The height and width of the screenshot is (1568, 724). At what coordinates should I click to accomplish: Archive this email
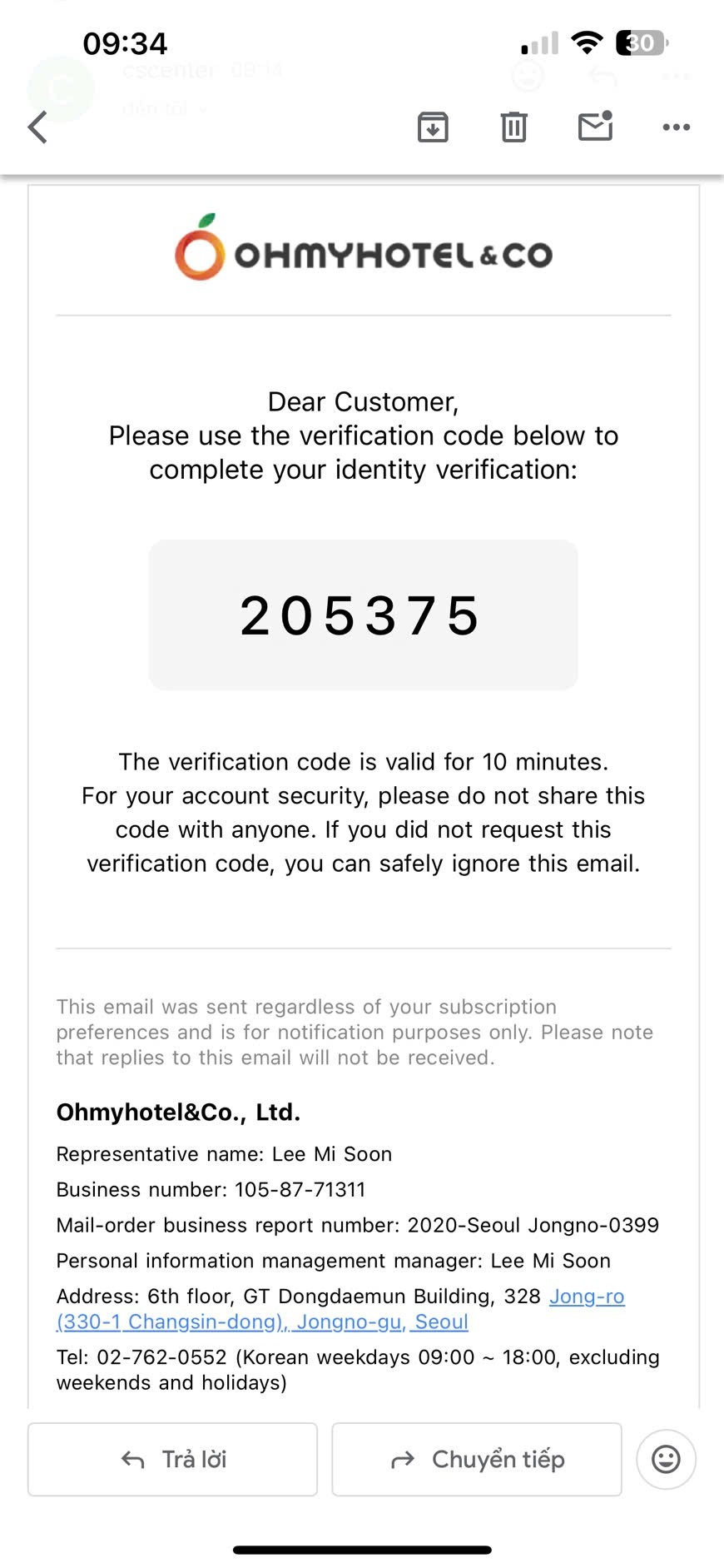click(x=433, y=127)
